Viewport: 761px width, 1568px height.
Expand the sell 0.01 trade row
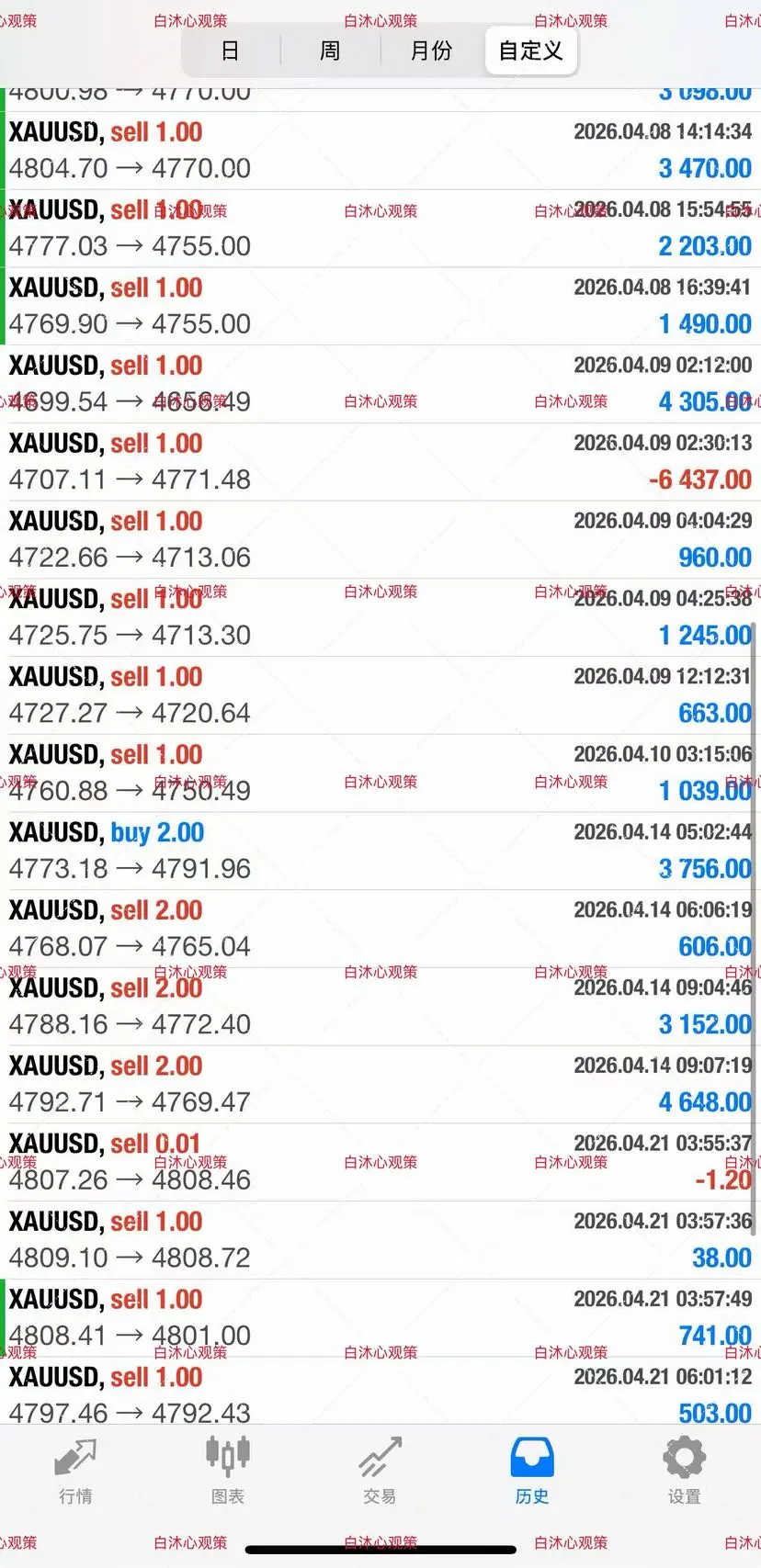click(380, 1162)
